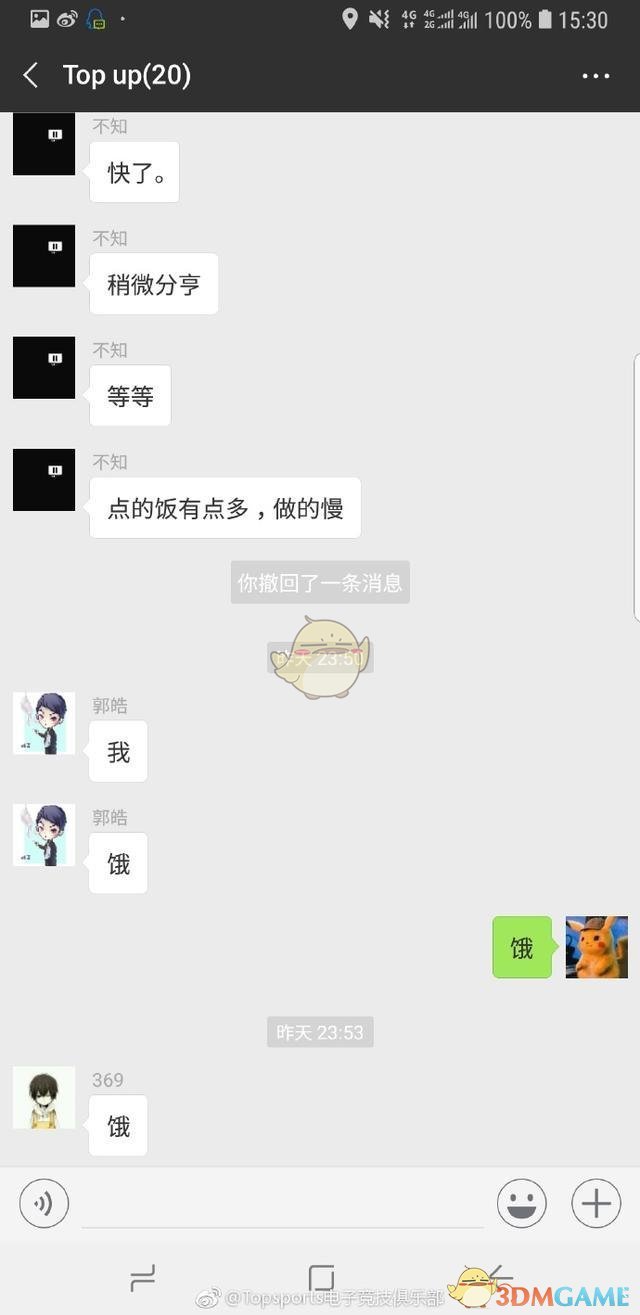Open 不知's avatar next to 稍微分亨

pos(44,256)
